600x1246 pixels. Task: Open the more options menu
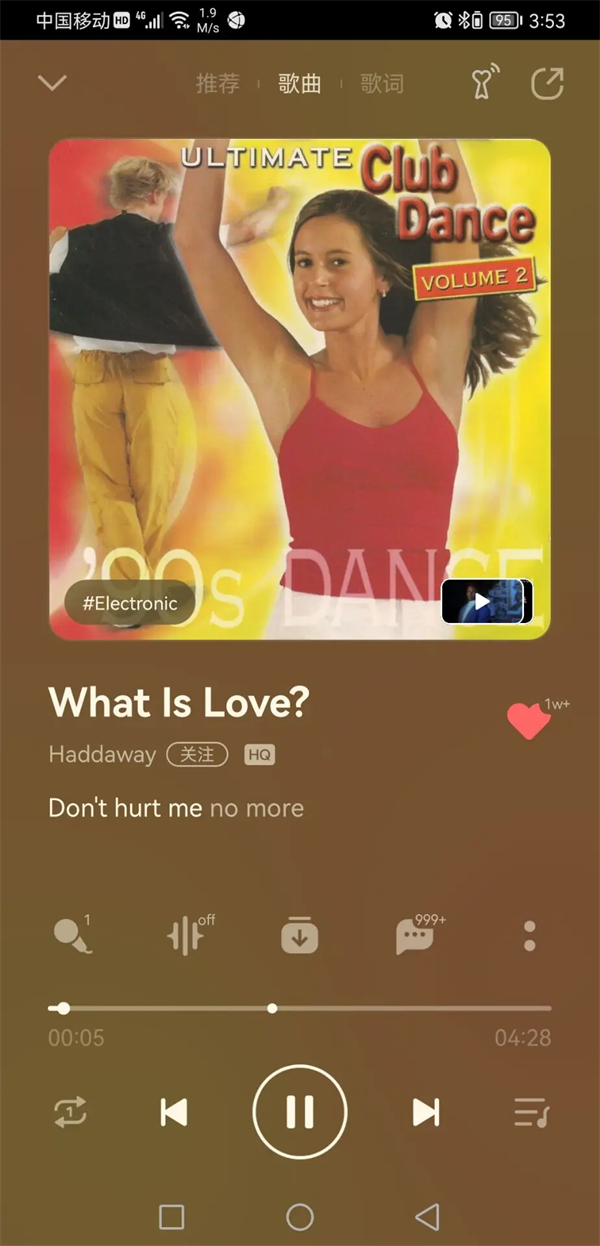click(x=530, y=936)
